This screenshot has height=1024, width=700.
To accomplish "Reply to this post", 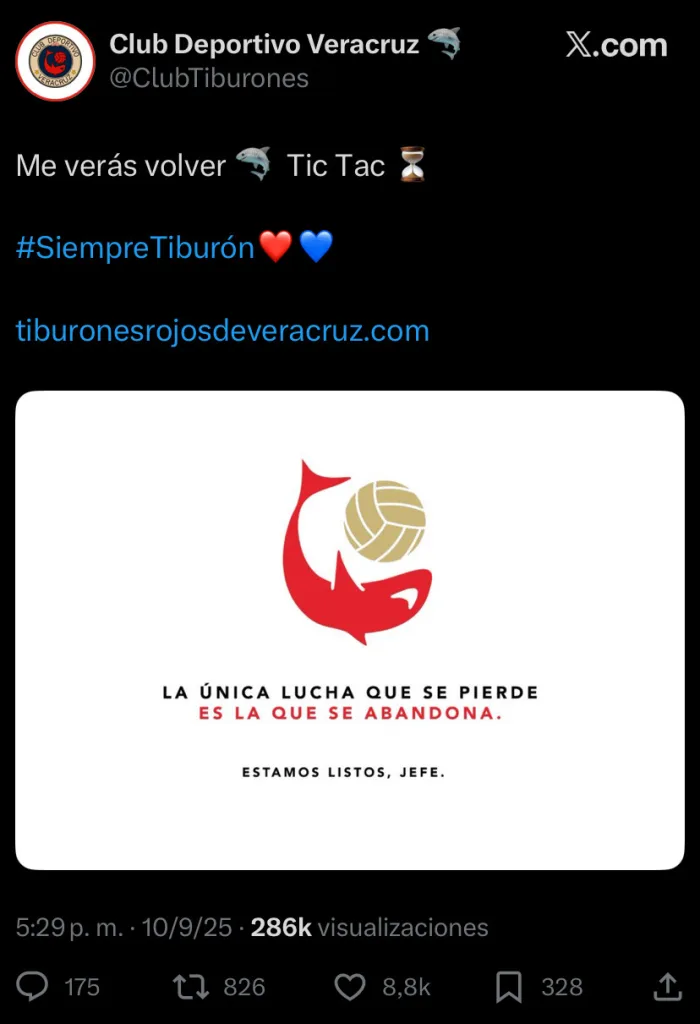I will click(x=33, y=987).
